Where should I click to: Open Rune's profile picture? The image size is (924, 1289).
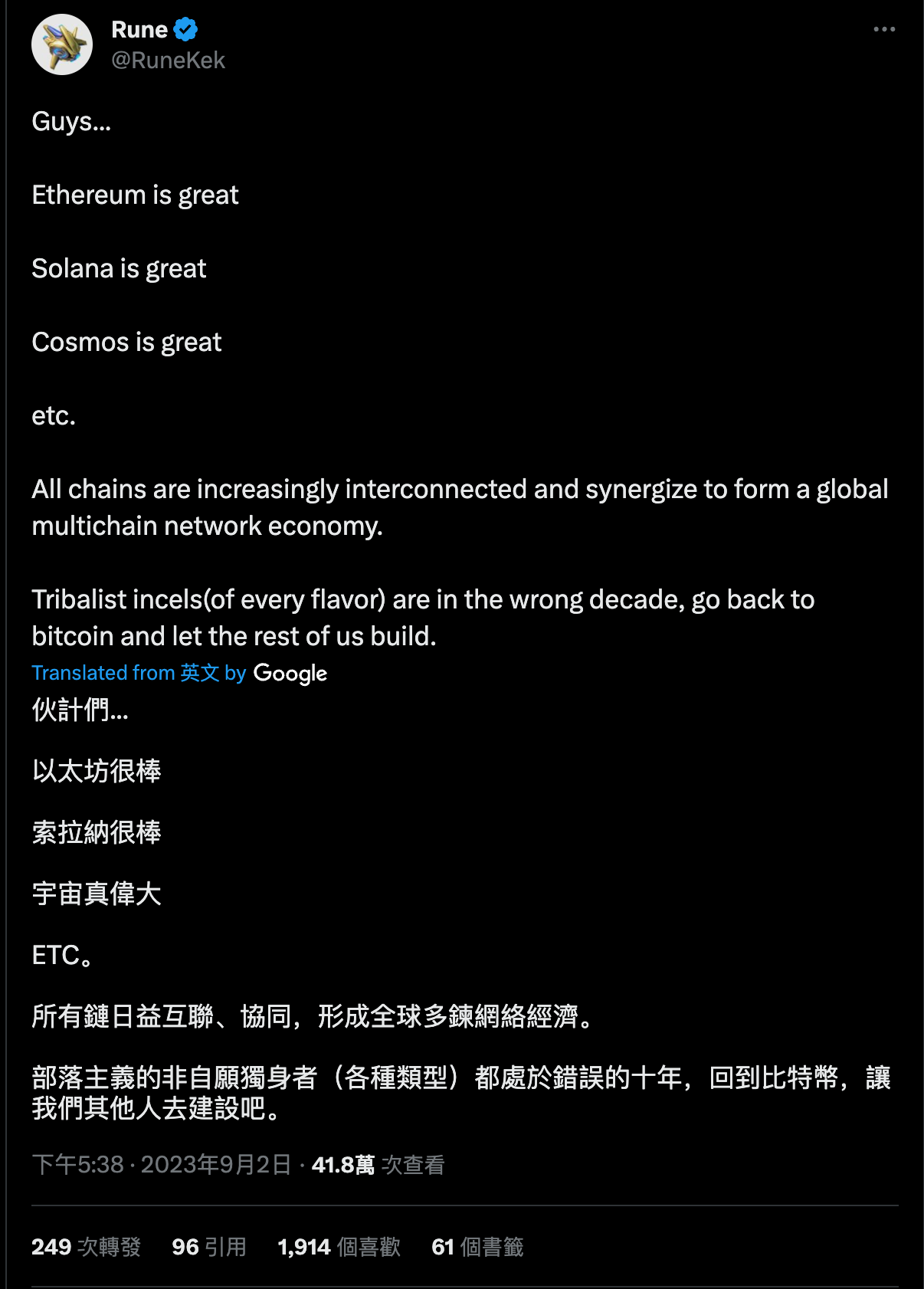pyautogui.click(x=62, y=44)
